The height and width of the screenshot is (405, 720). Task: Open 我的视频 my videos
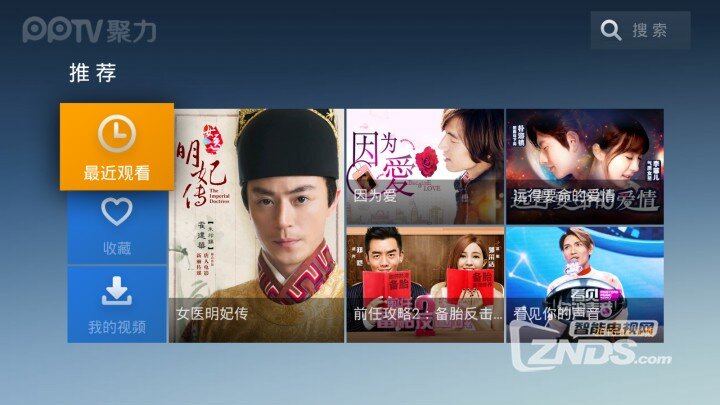pos(117,304)
